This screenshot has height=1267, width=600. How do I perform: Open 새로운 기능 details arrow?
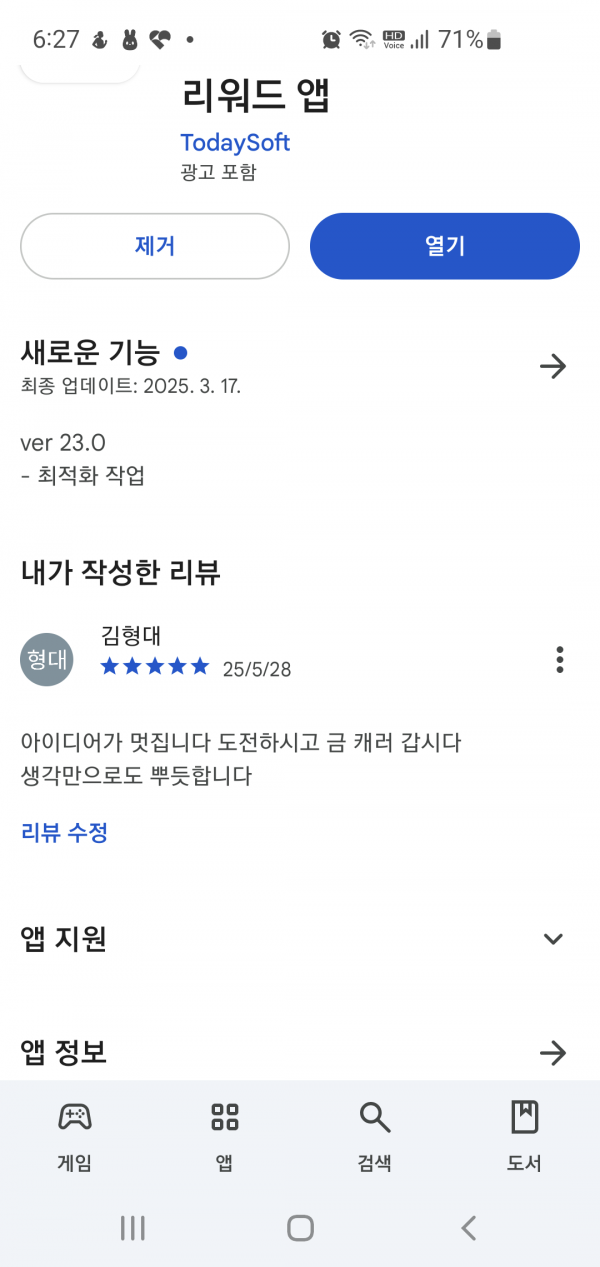pos(553,366)
